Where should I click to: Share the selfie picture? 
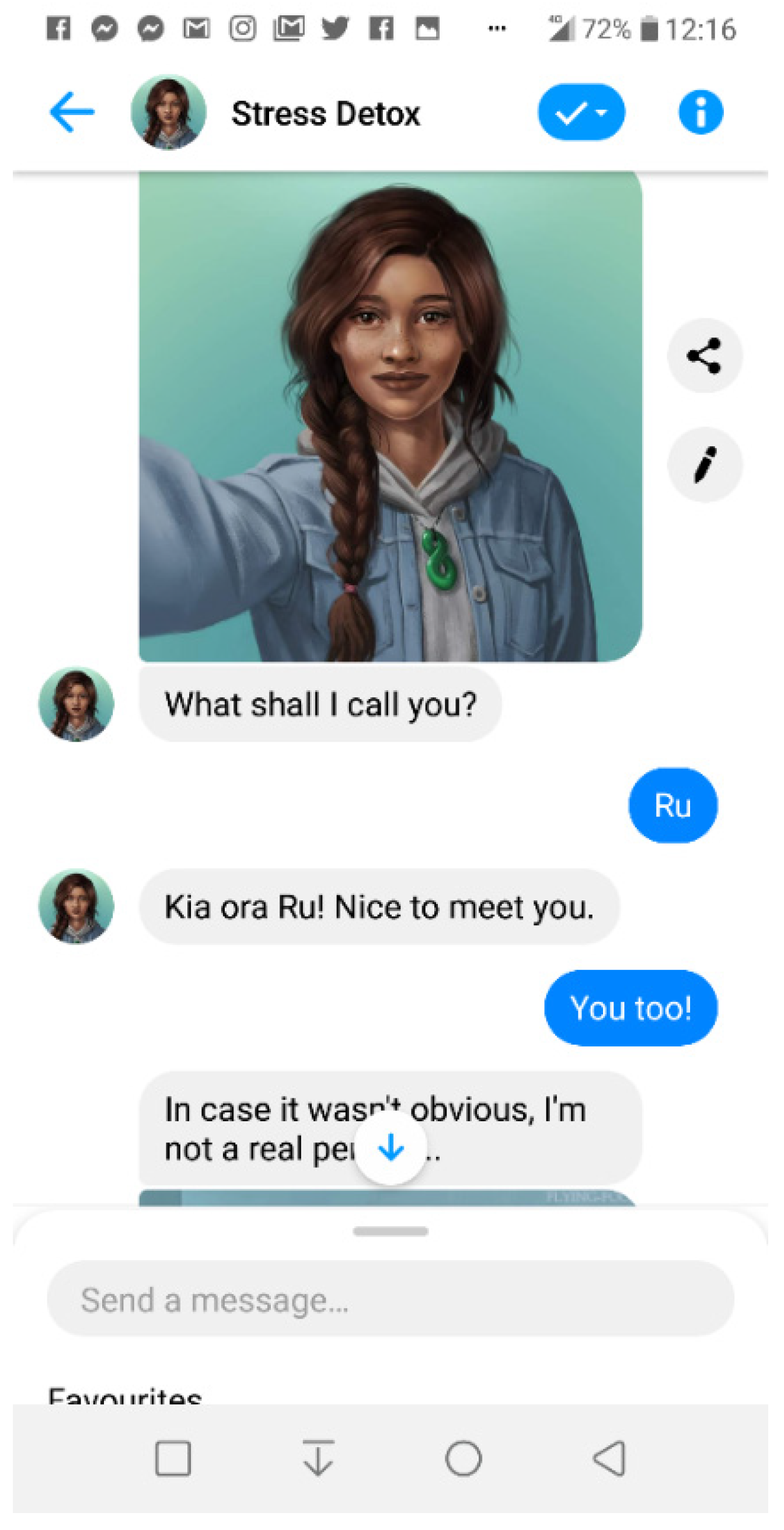pos(704,356)
